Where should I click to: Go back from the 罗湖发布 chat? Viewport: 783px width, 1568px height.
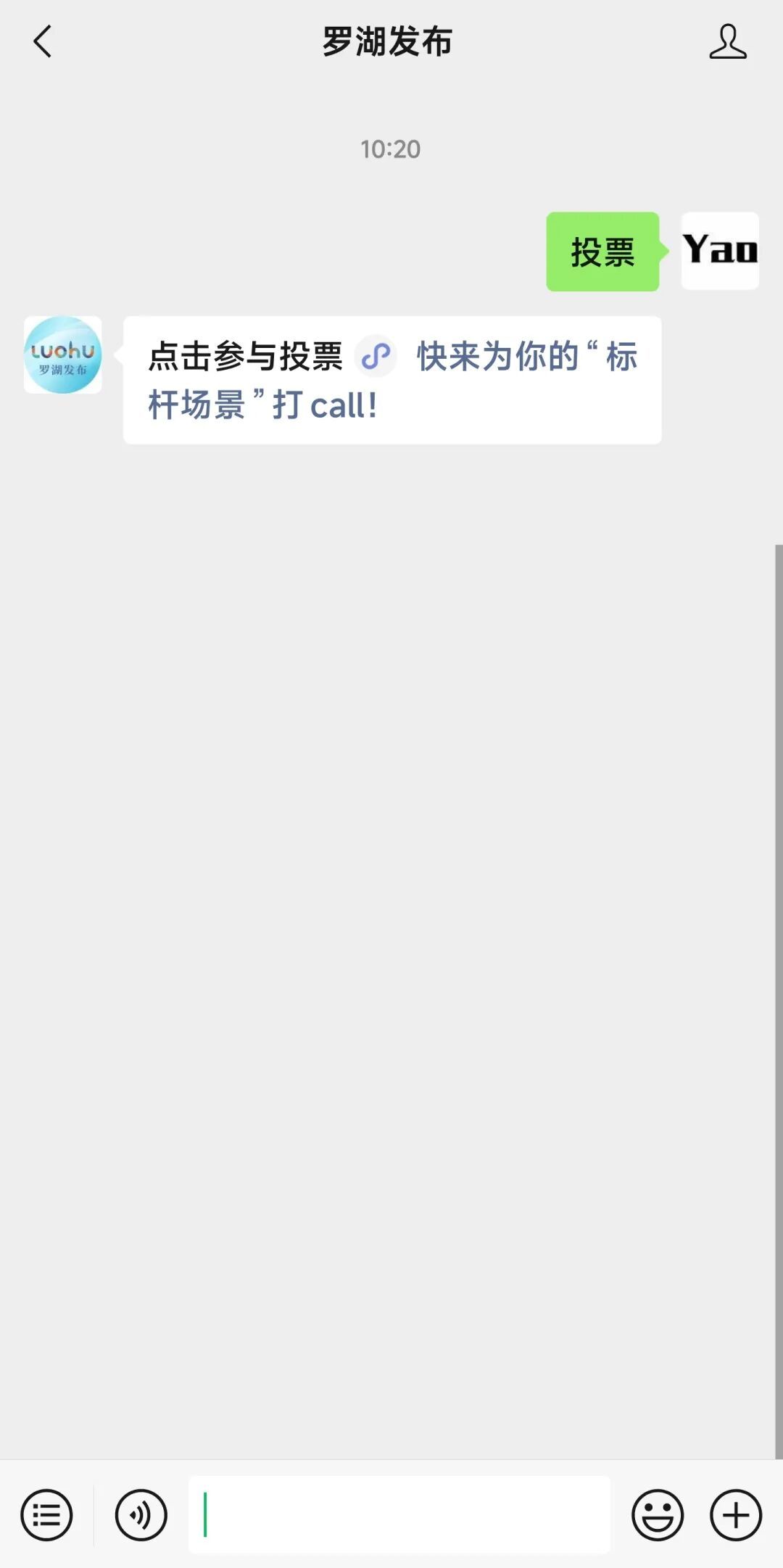point(43,41)
